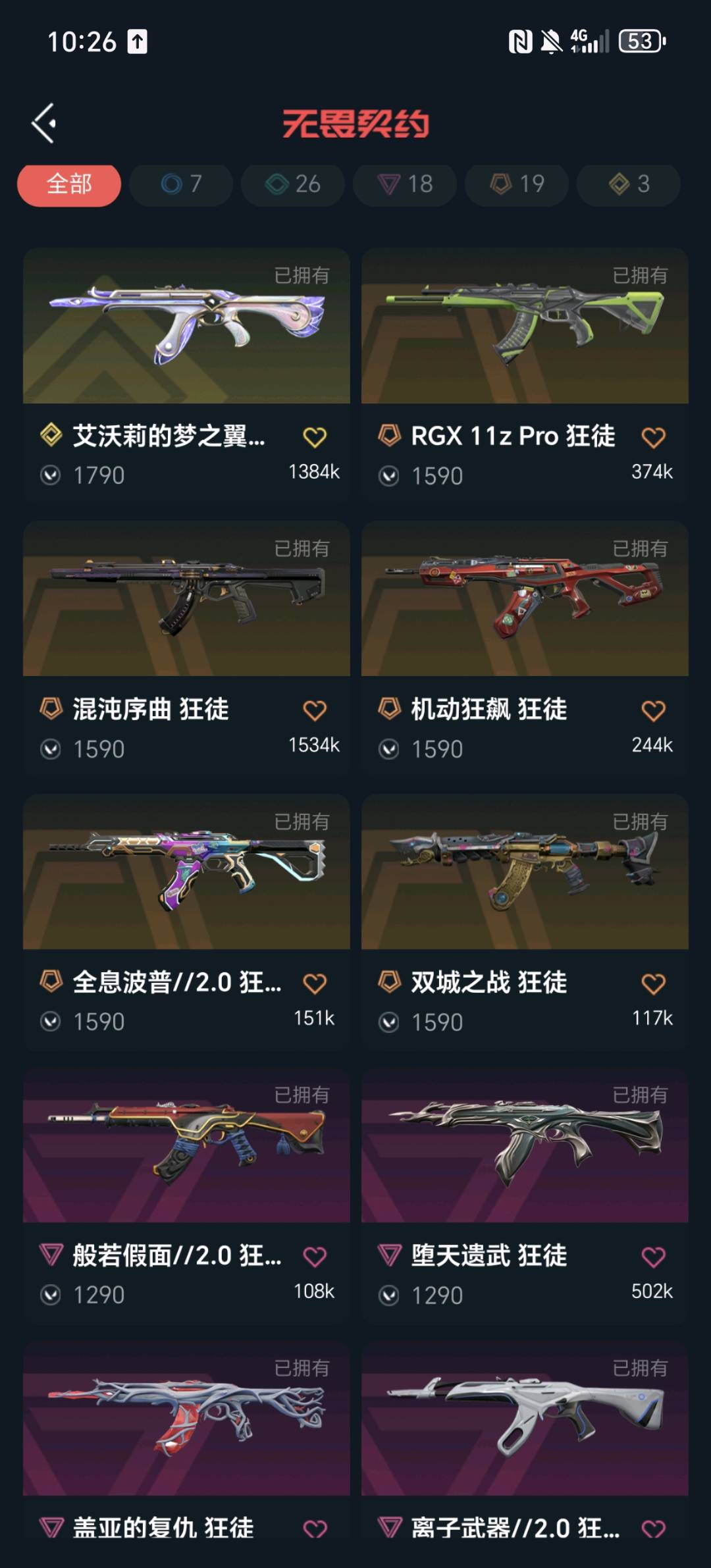This screenshot has width=711, height=1568.
Task: Open the 艾沃莉的梦之翼 skin card
Action: coord(186,326)
